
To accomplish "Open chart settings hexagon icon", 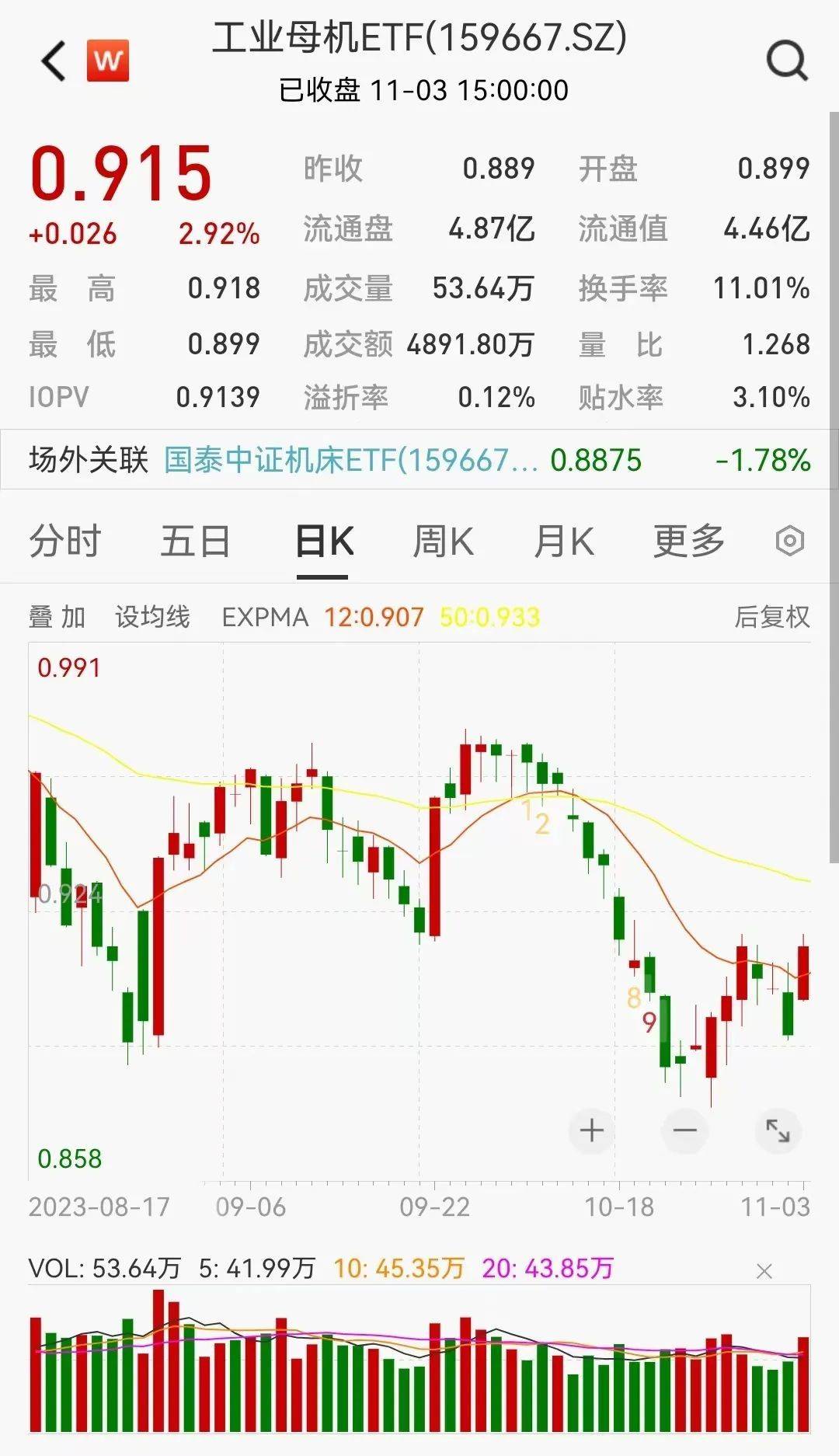I will [x=789, y=541].
